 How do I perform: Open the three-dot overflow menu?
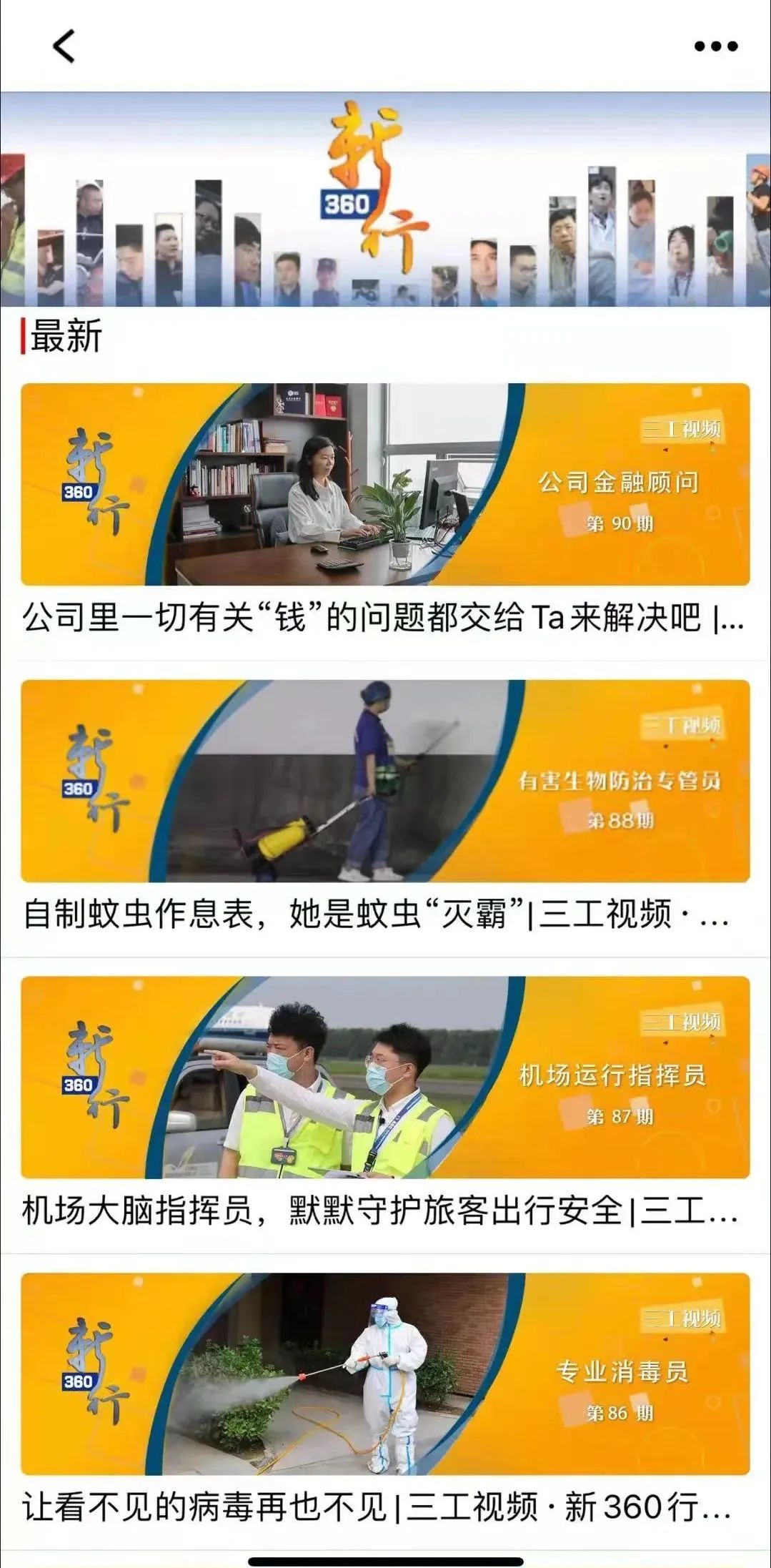[715, 46]
